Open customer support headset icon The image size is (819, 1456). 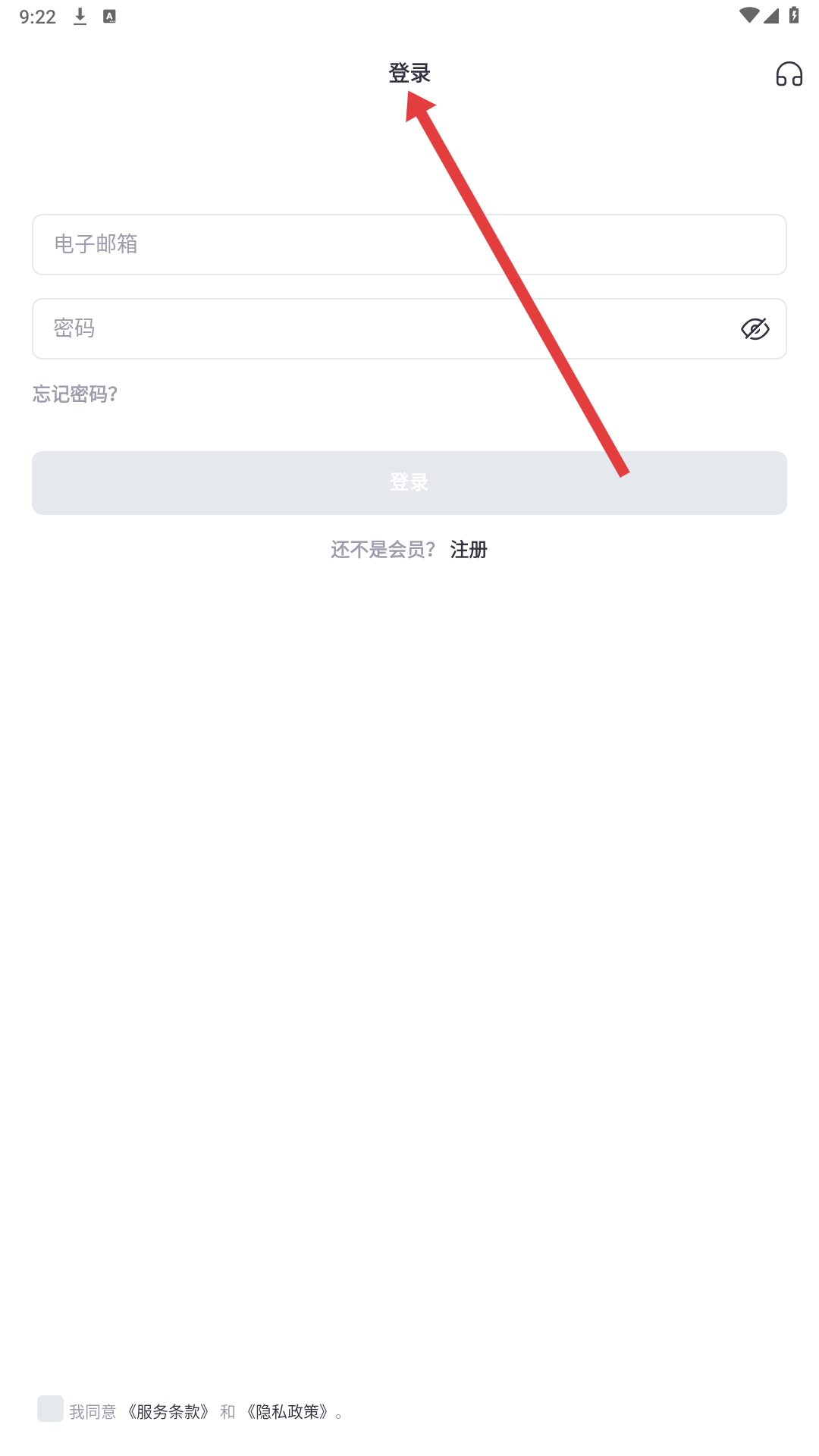point(789,74)
